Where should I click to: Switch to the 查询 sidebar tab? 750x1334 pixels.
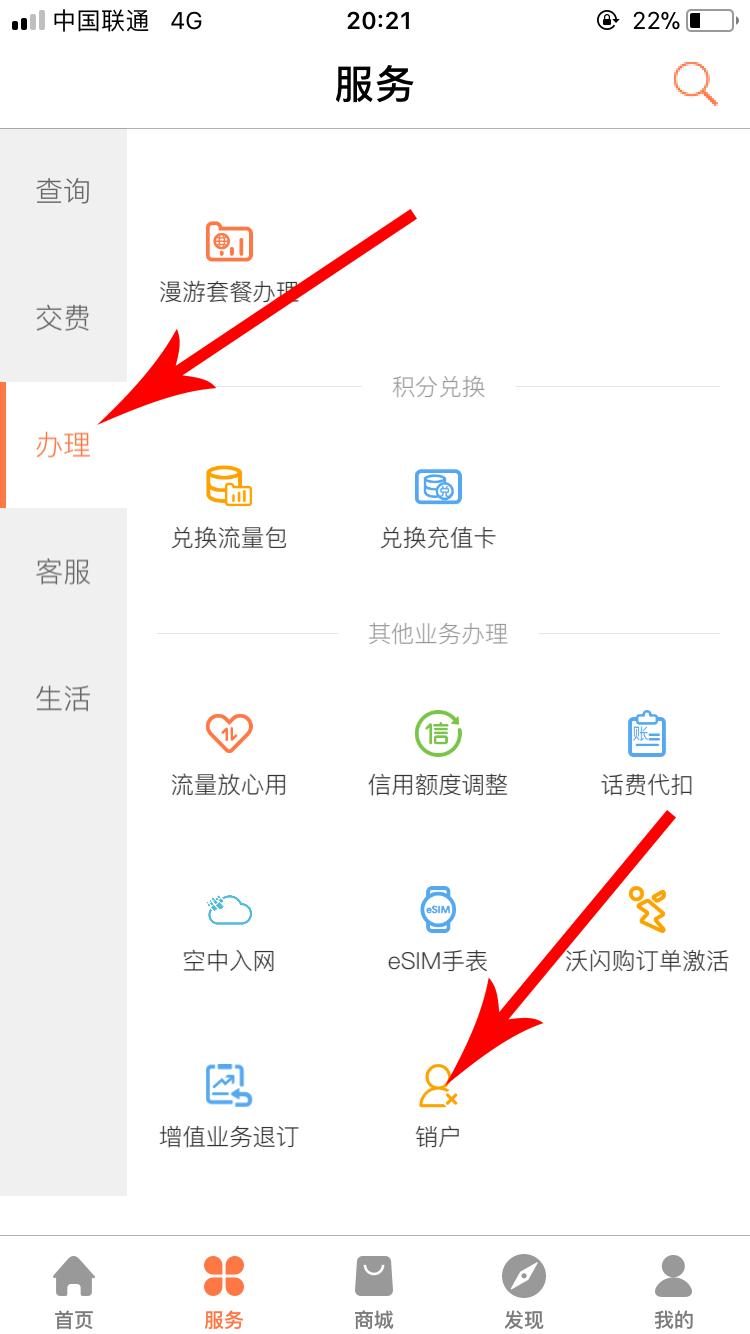point(63,192)
